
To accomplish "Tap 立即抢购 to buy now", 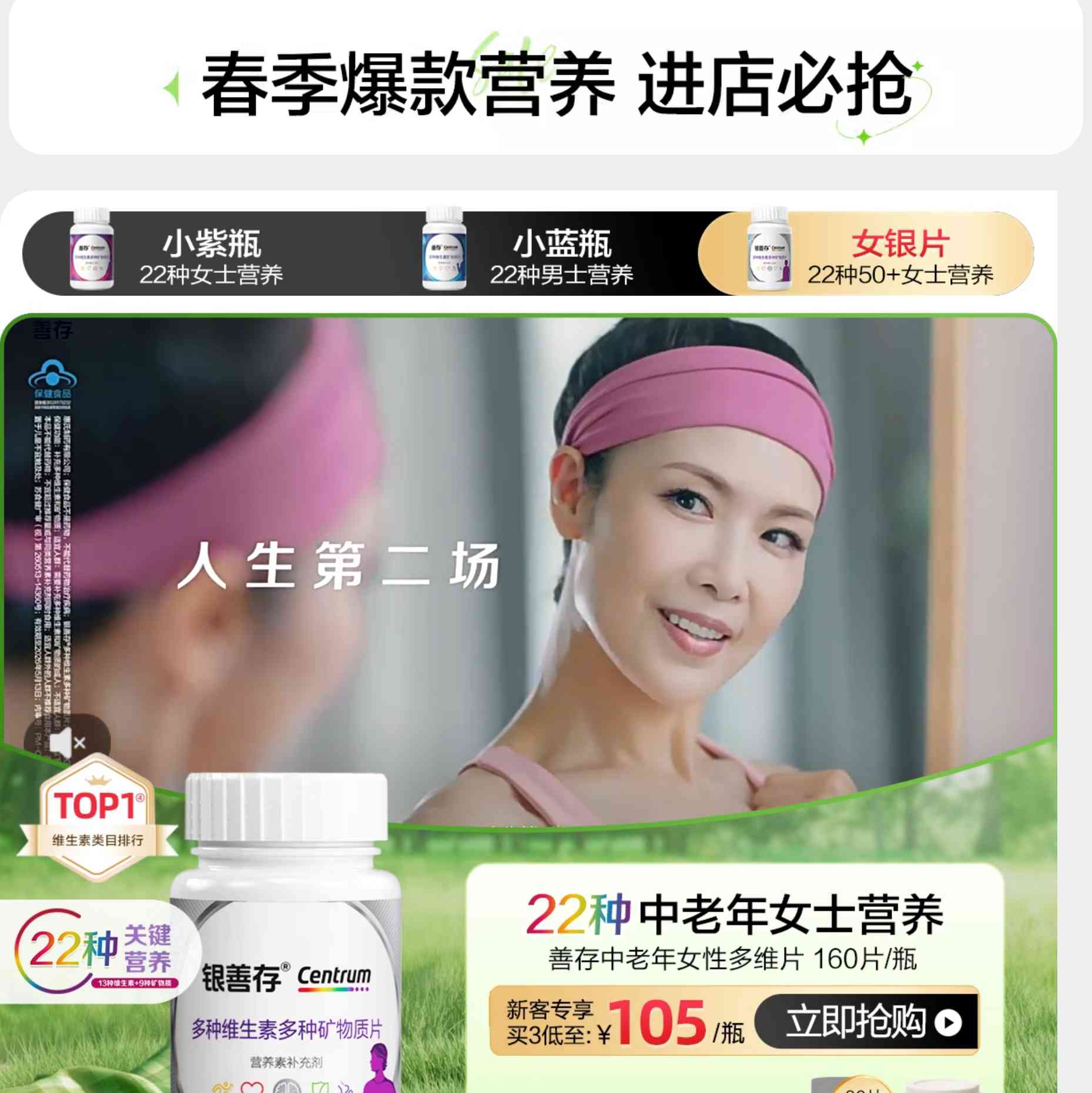I will pyautogui.click(x=866, y=1021).
